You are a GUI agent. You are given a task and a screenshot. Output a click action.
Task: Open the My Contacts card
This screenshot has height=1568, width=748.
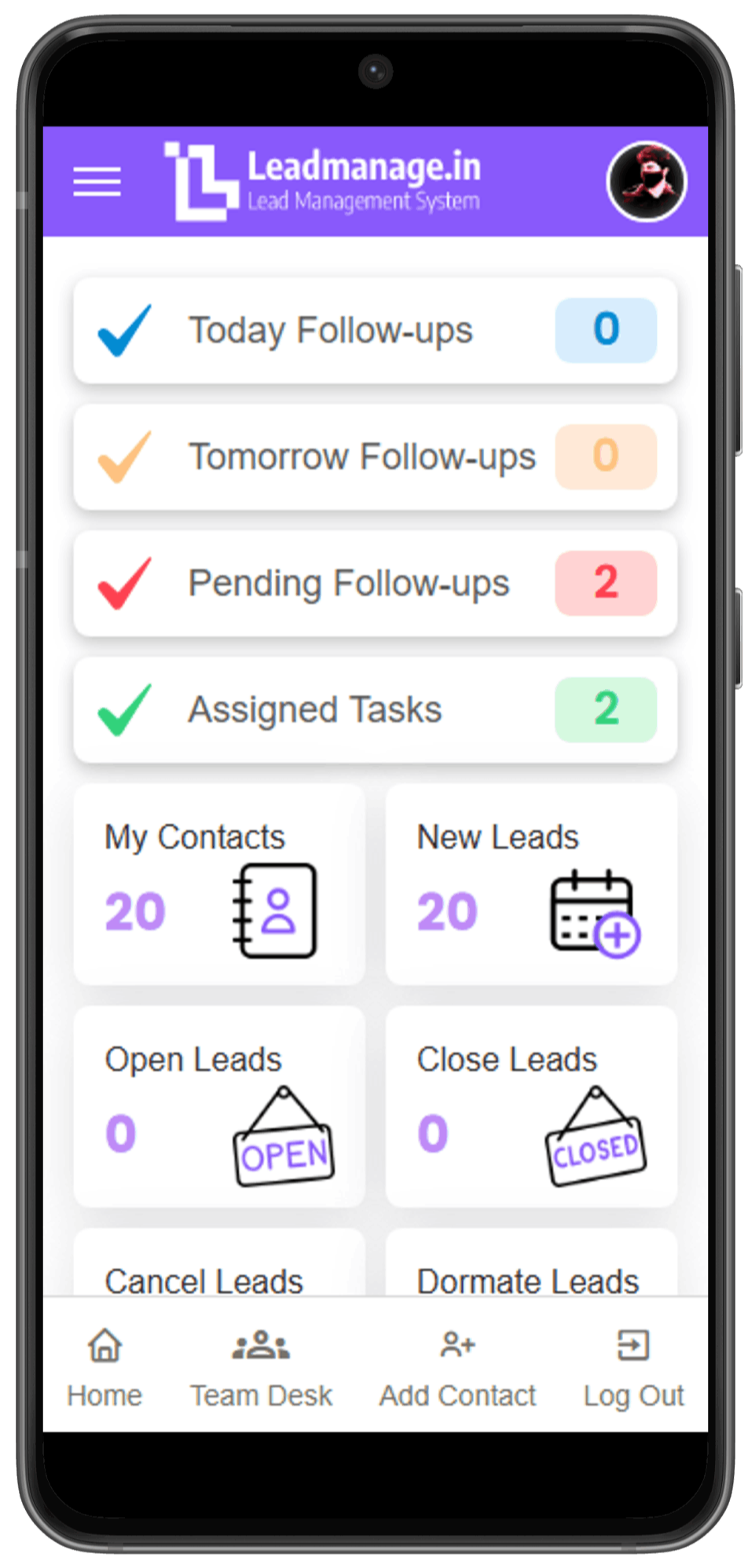[x=218, y=884]
